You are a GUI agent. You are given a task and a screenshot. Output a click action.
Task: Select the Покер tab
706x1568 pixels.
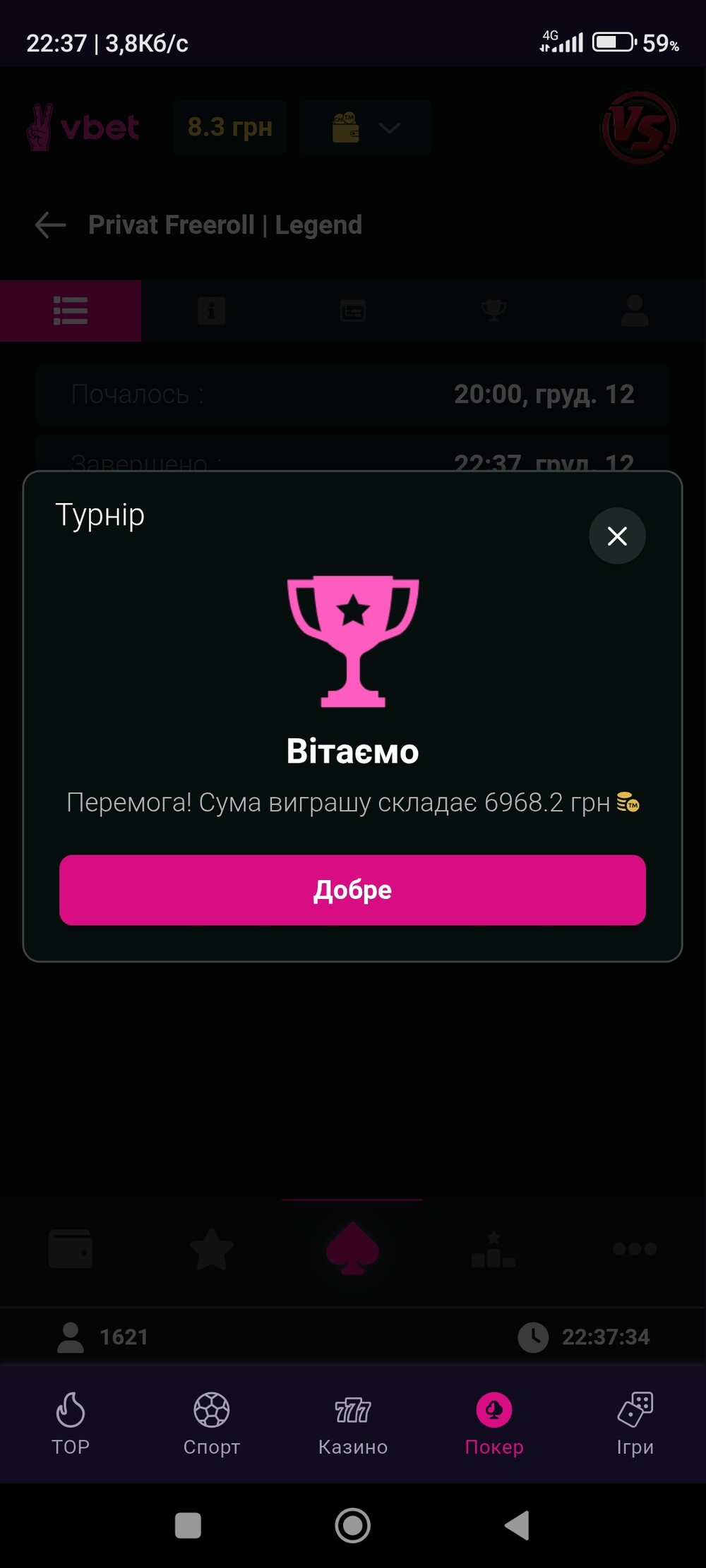[494, 1423]
